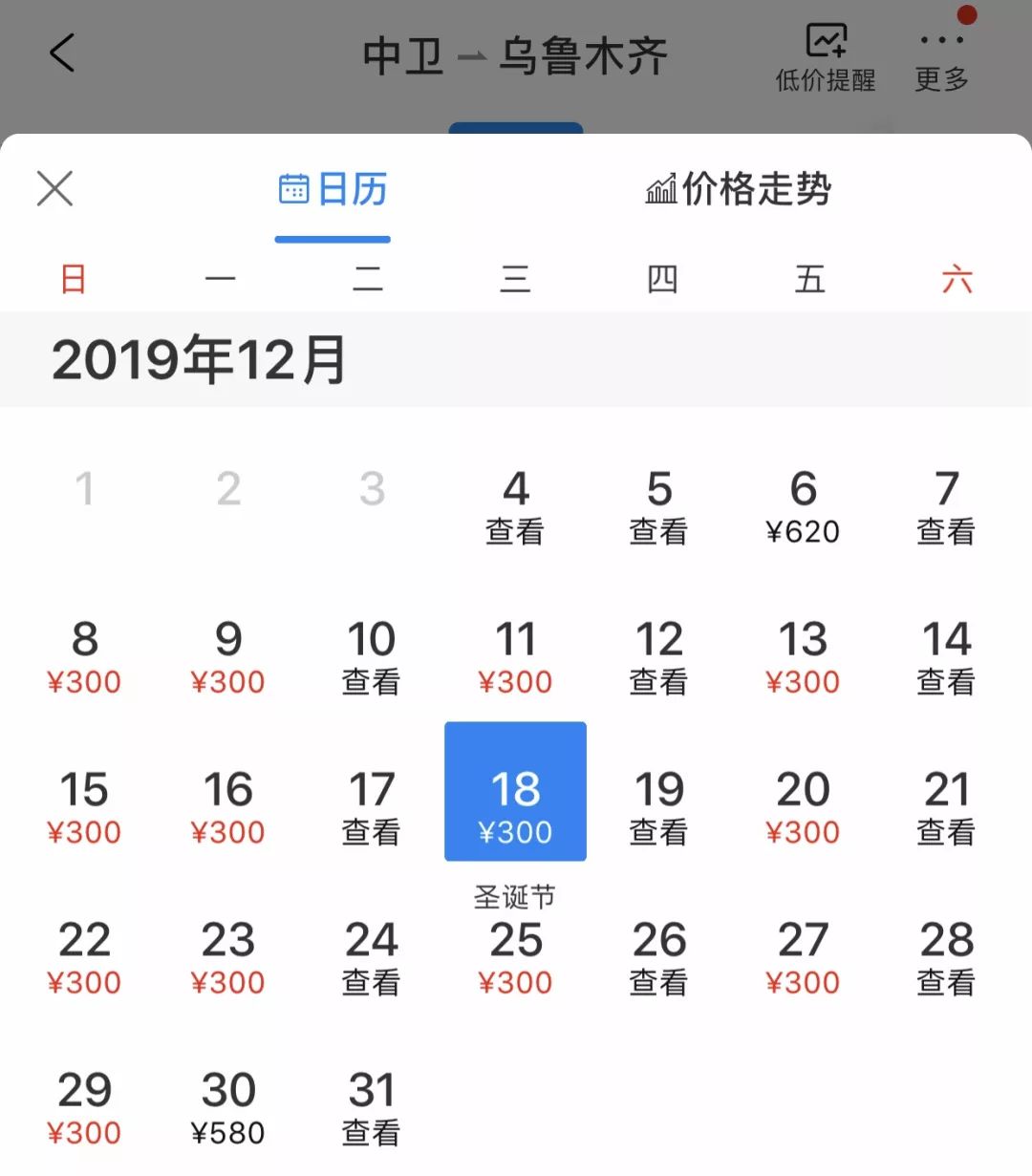Select December 16 at ¥300

(227, 807)
